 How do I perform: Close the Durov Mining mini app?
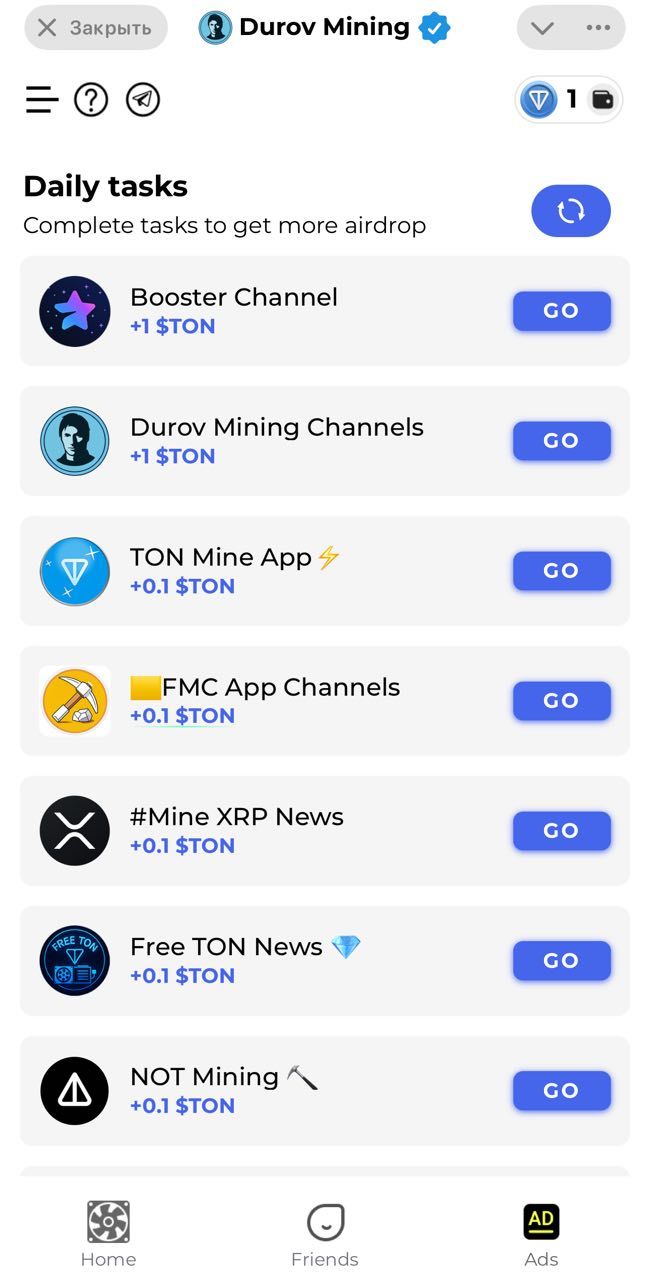tap(95, 28)
